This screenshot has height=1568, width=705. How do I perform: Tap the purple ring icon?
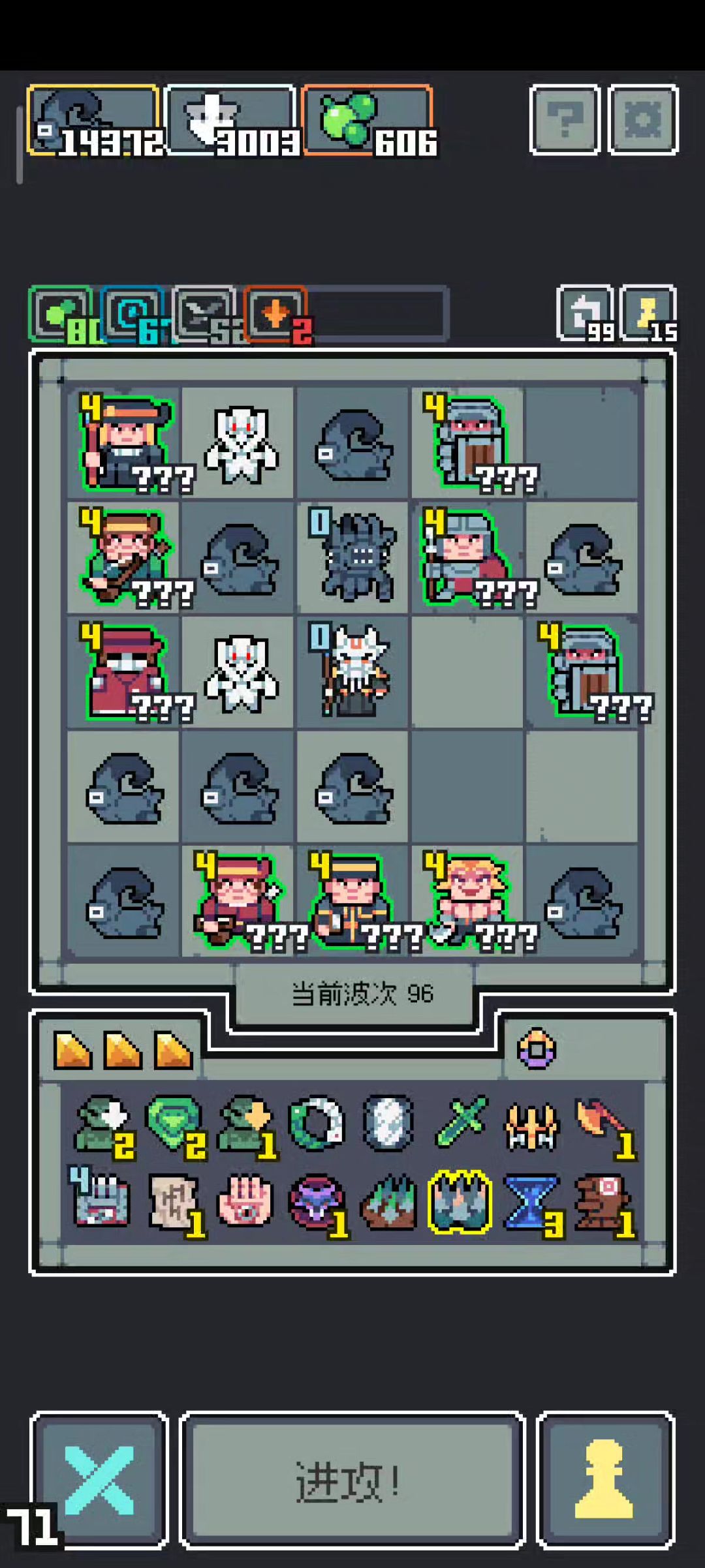pos(537,1049)
